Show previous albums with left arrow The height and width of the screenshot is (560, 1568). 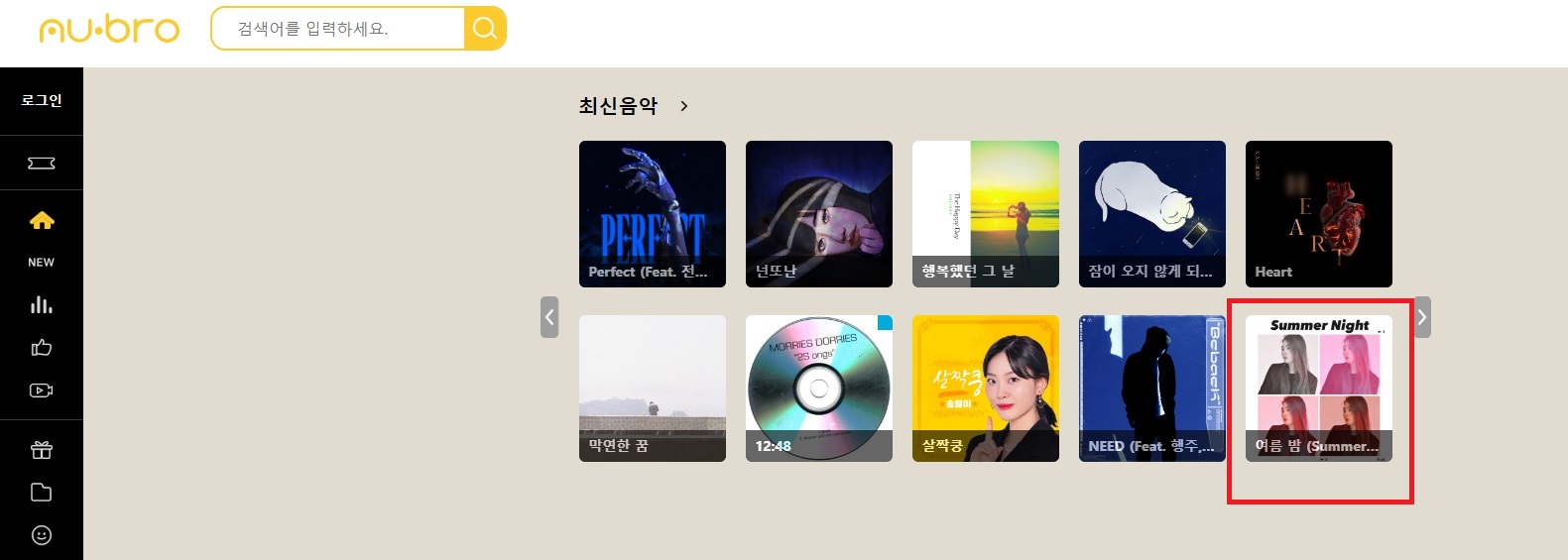549,317
